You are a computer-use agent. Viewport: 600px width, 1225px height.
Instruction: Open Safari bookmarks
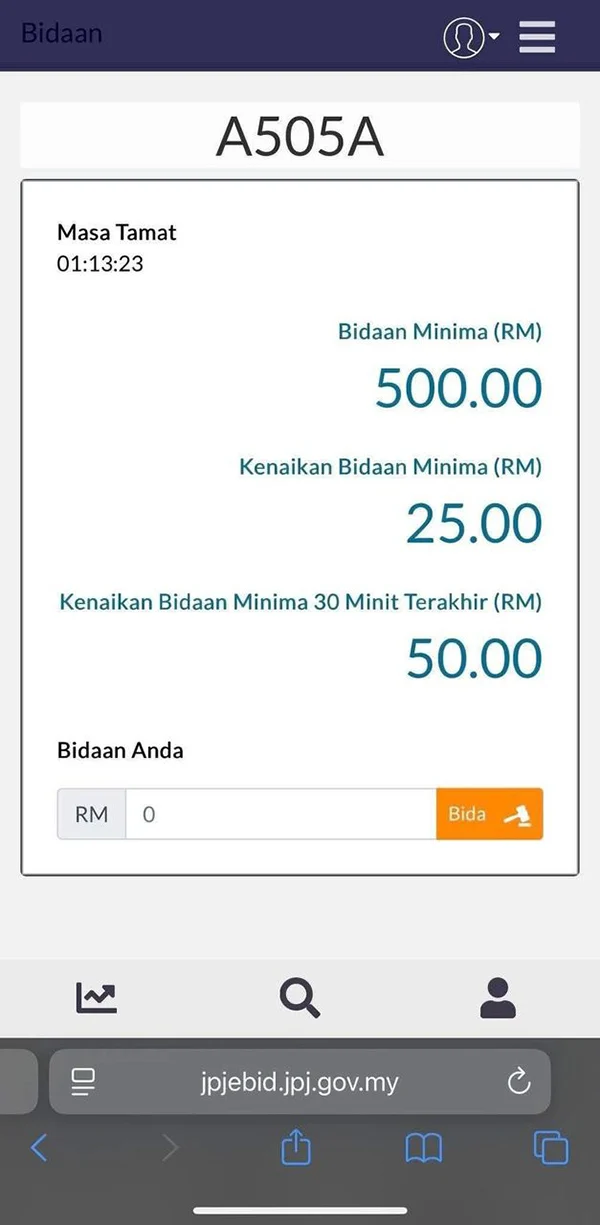[x=423, y=1148]
